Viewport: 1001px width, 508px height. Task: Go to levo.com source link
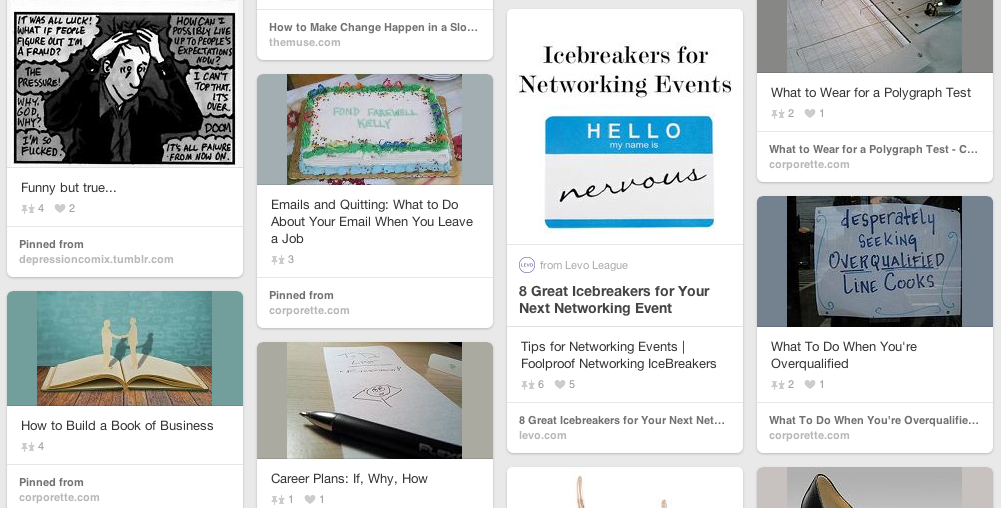tap(543, 435)
